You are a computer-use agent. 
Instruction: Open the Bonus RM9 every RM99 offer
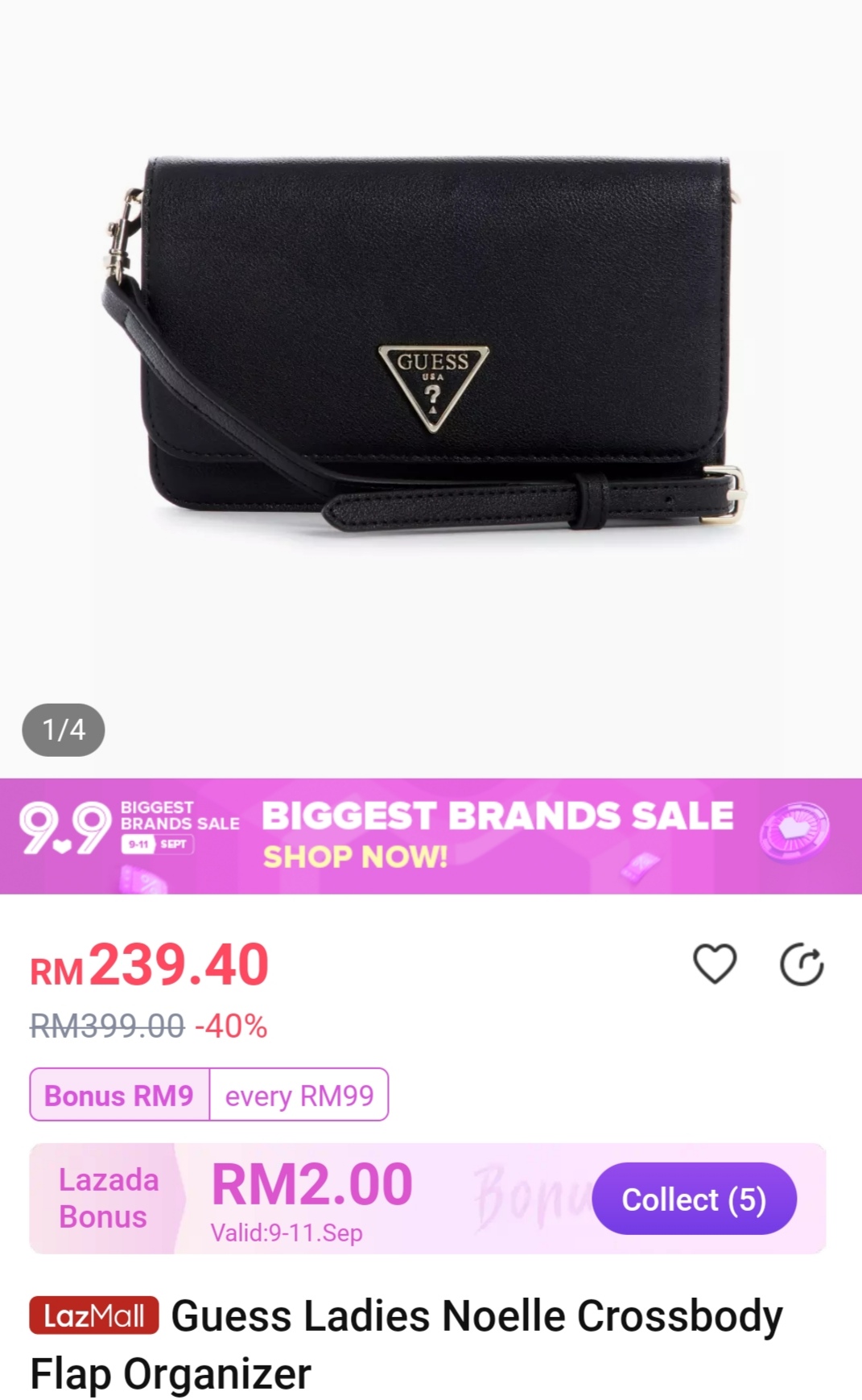(x=209, y=1095)
